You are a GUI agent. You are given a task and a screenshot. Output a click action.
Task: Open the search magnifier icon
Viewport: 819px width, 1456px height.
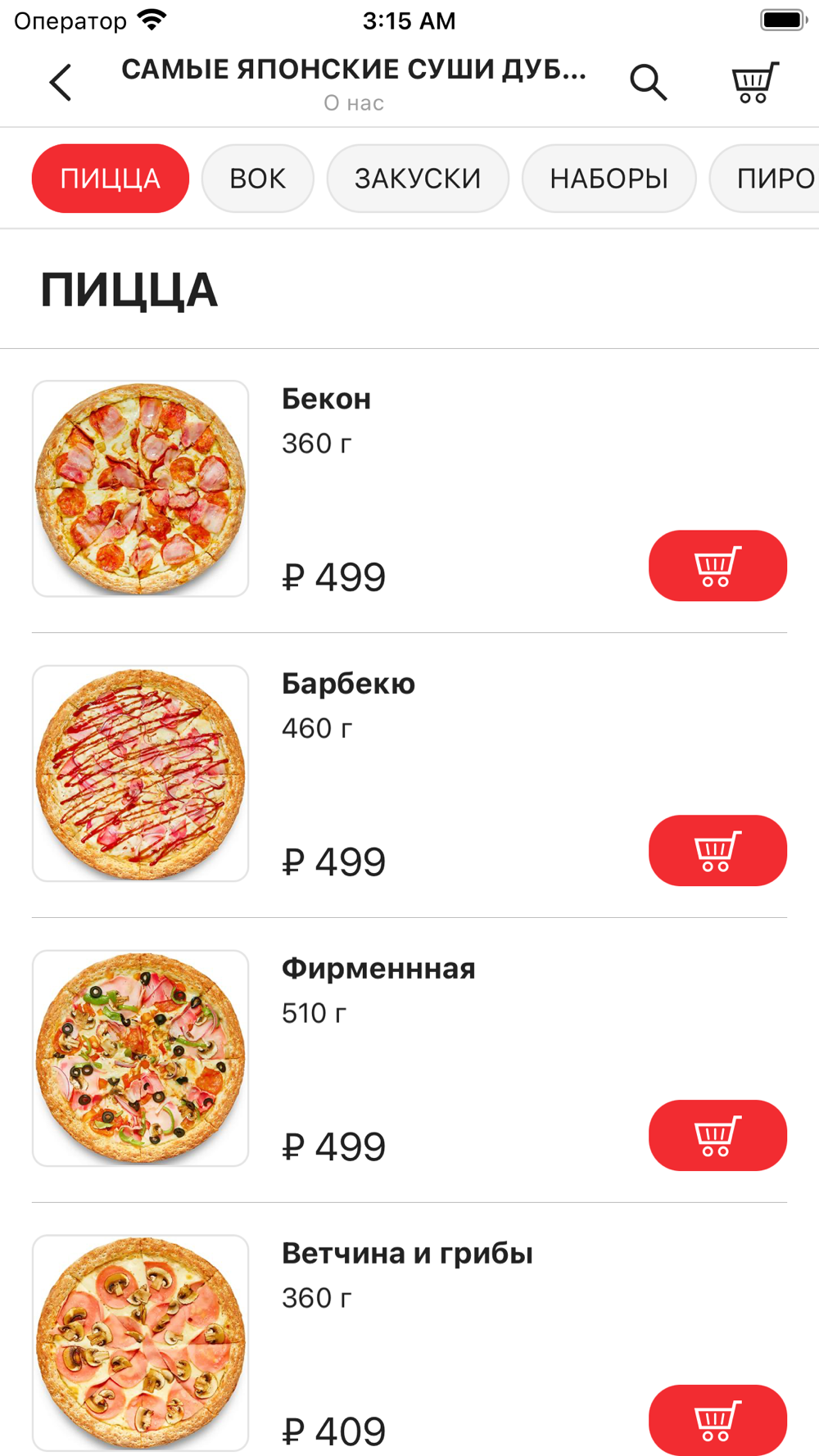pos(648,83)
